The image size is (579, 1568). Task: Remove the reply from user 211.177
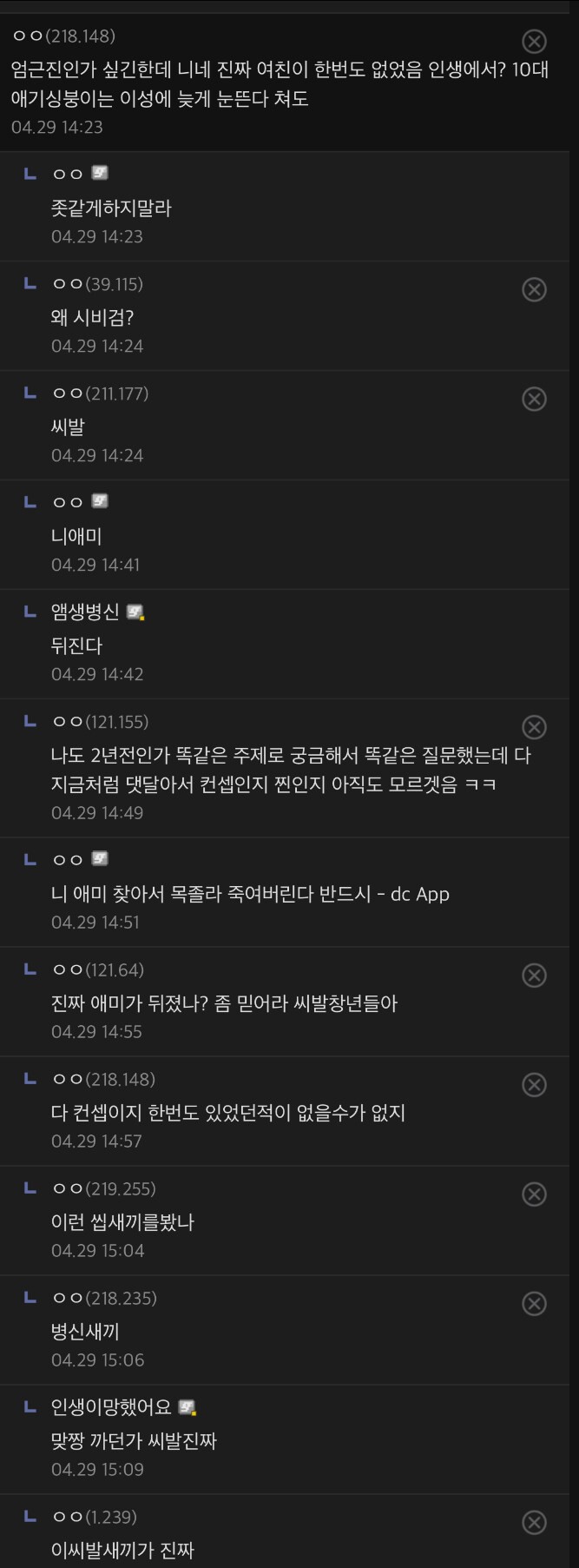point(534,399)
